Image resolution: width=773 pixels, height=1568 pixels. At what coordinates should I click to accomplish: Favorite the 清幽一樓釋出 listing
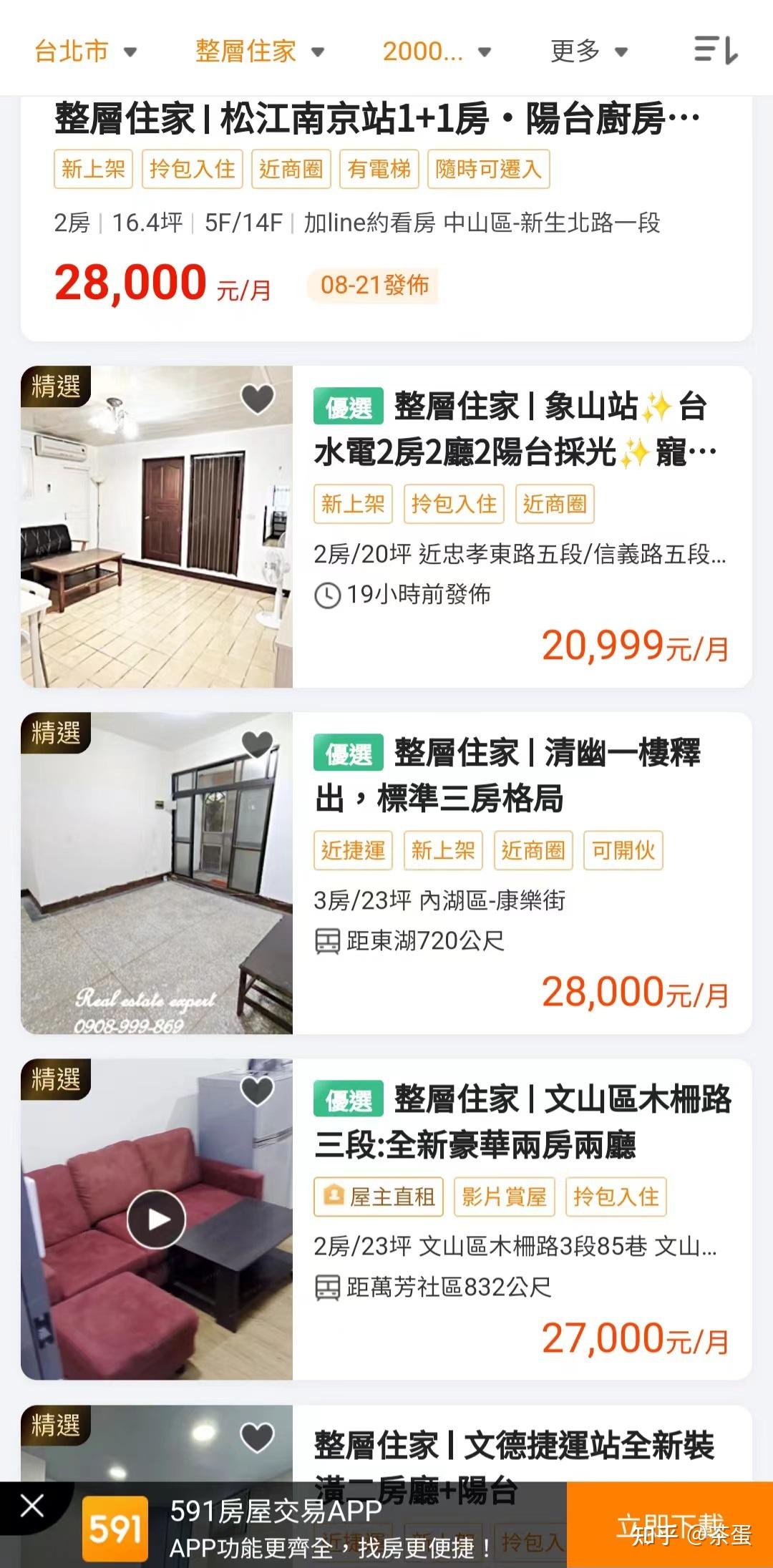point(258,744)
